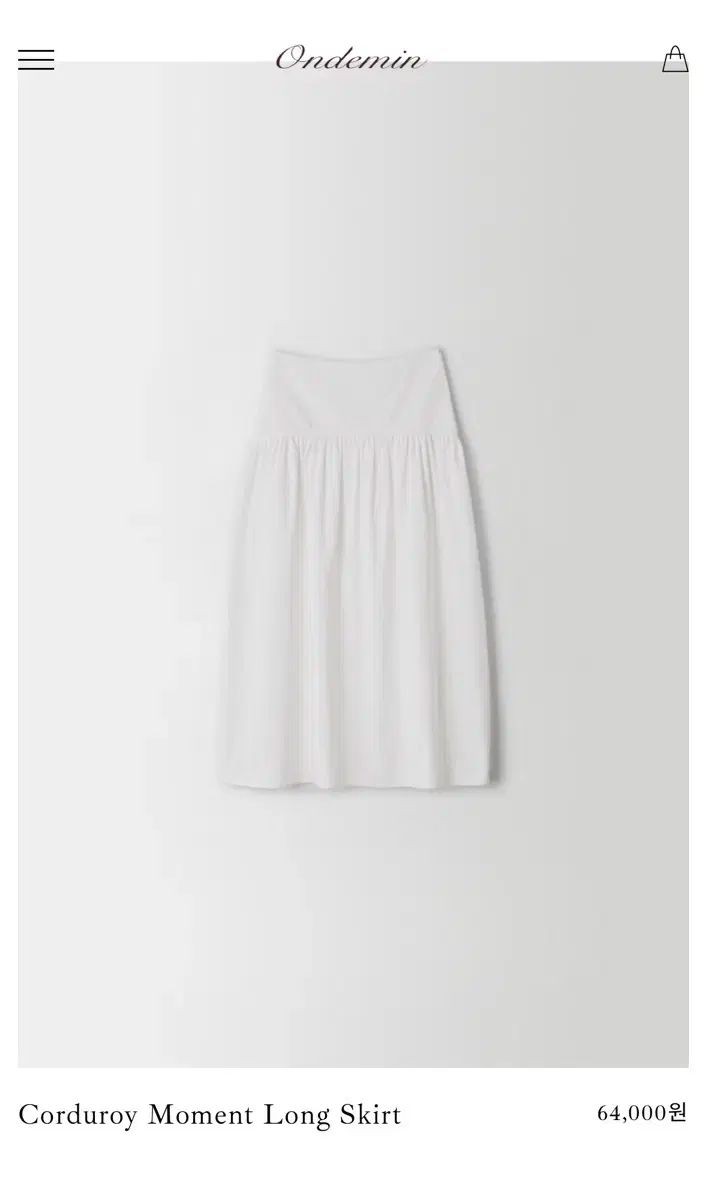The image size is (707, 1200).
Task: View the Corduroy Moment Long Skirt photo
Action: click(x=353, y=565)
